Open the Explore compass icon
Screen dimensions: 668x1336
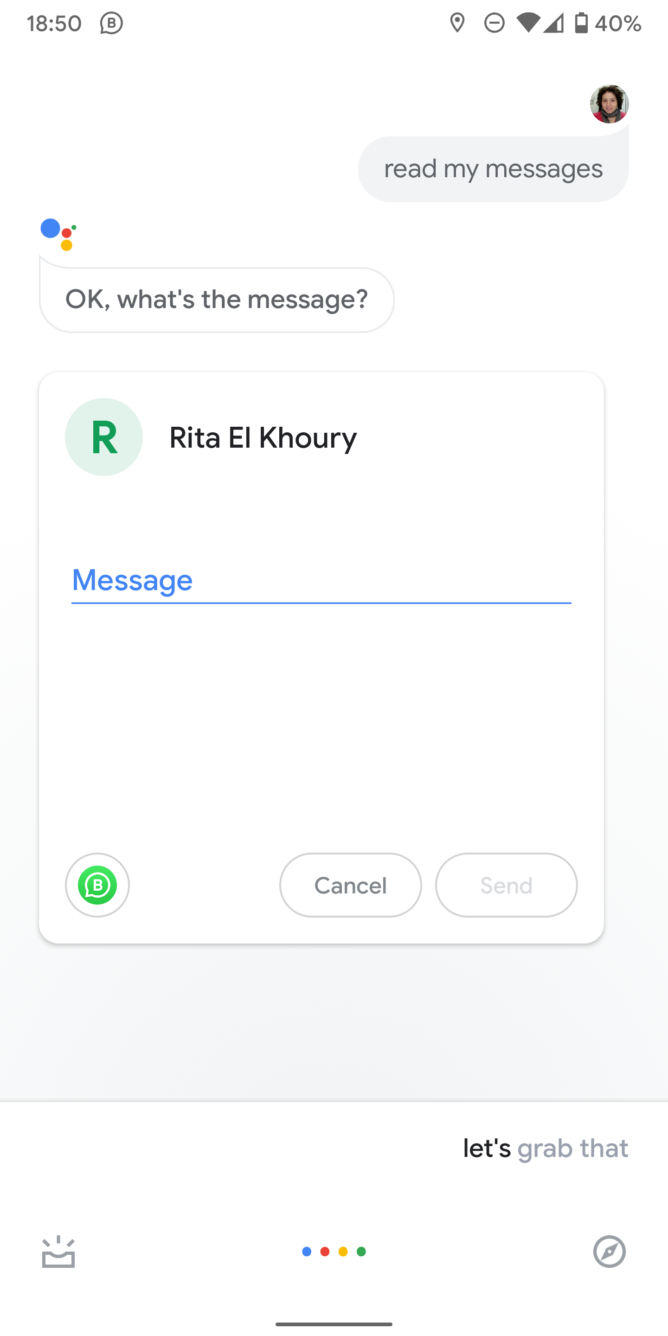click(x=609, y=1251)
